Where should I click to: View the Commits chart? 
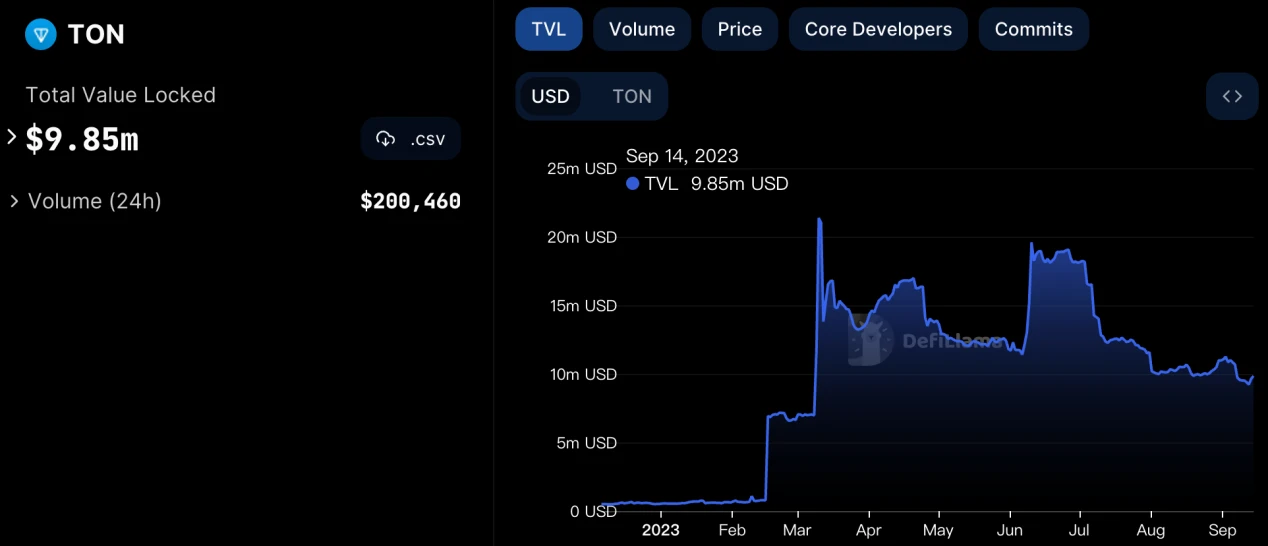(x=1033, y=29)
